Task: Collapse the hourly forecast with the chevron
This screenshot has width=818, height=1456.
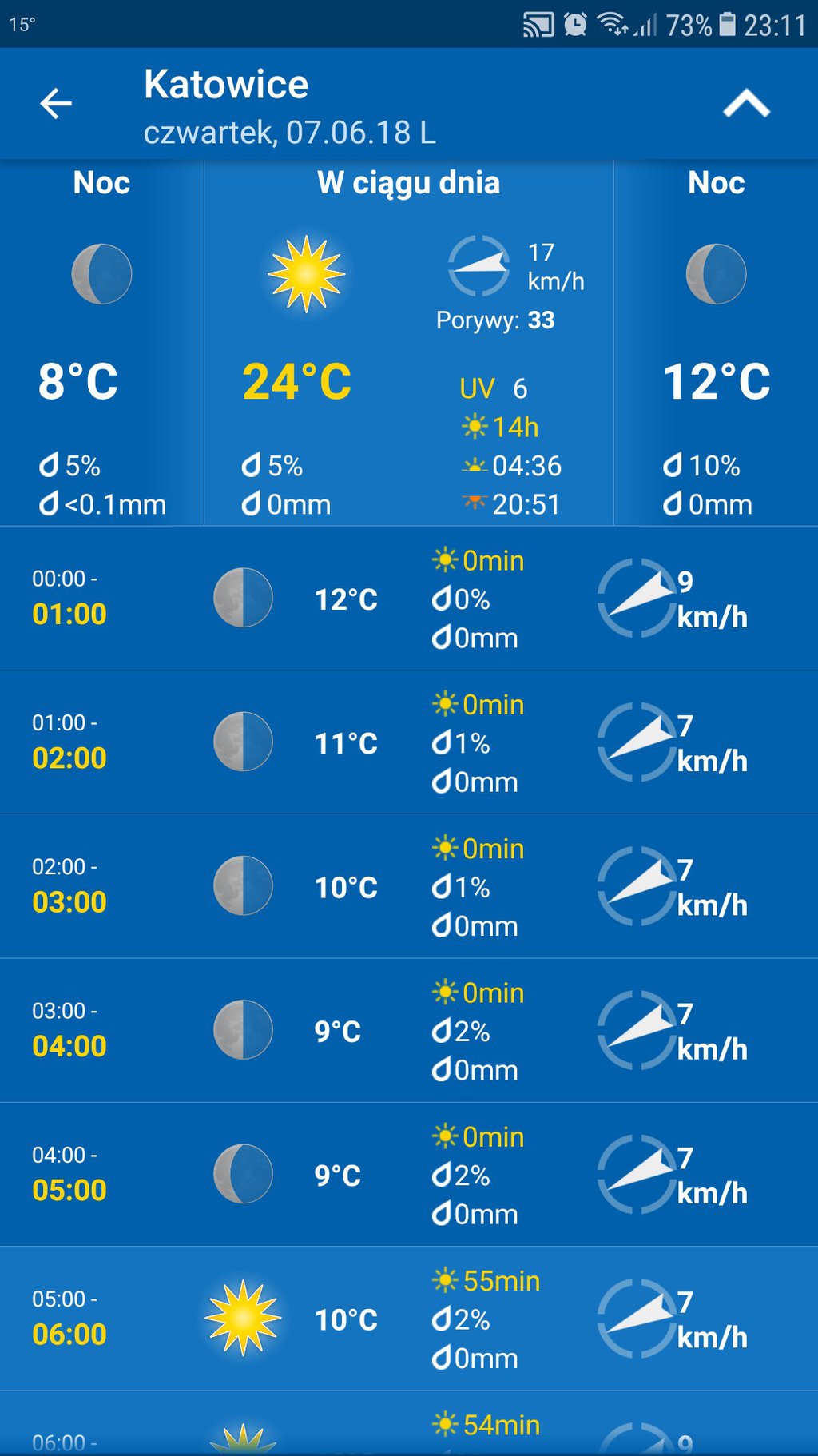Action: point(746,104)
